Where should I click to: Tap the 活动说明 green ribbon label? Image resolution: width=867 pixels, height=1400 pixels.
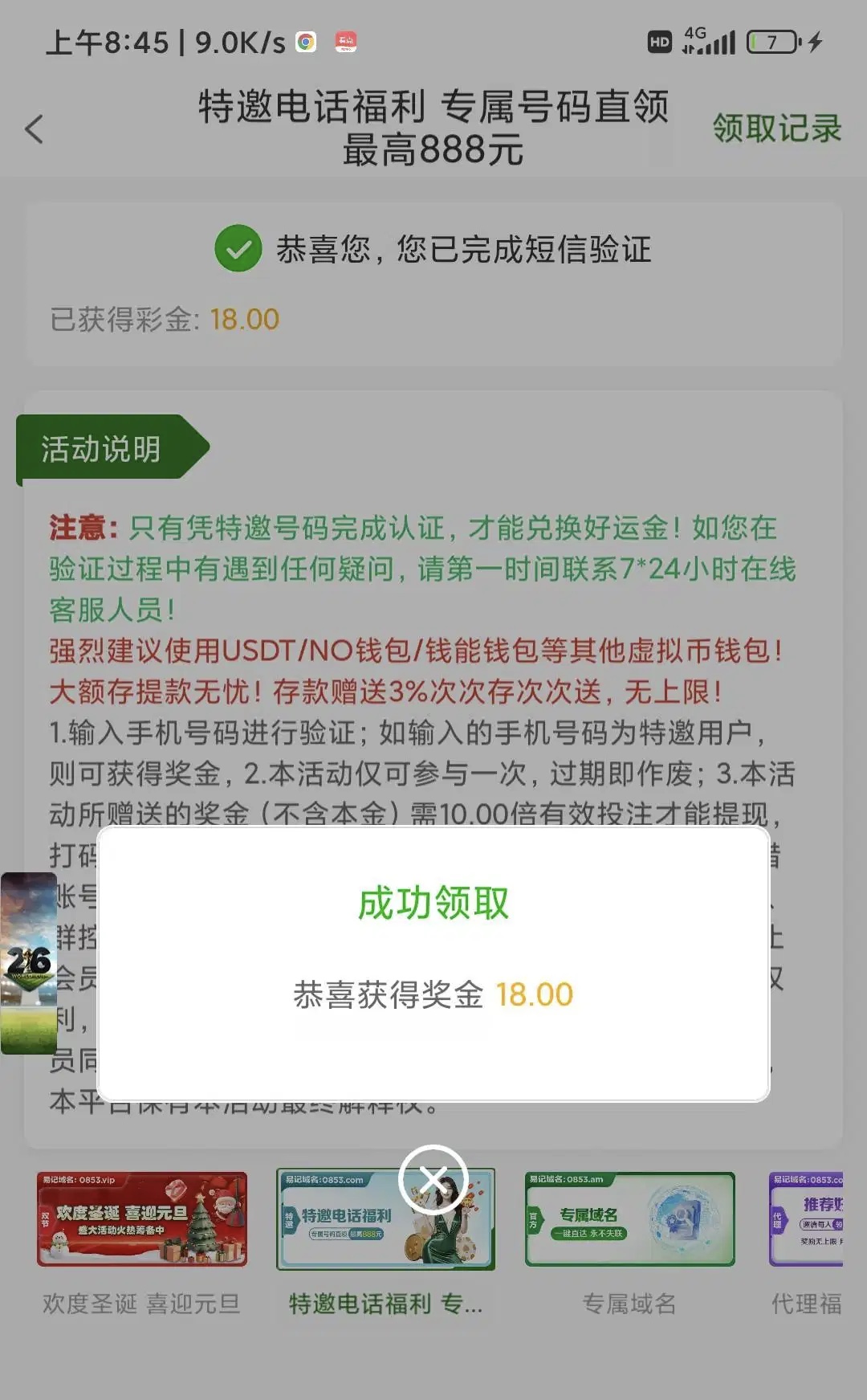100,449
